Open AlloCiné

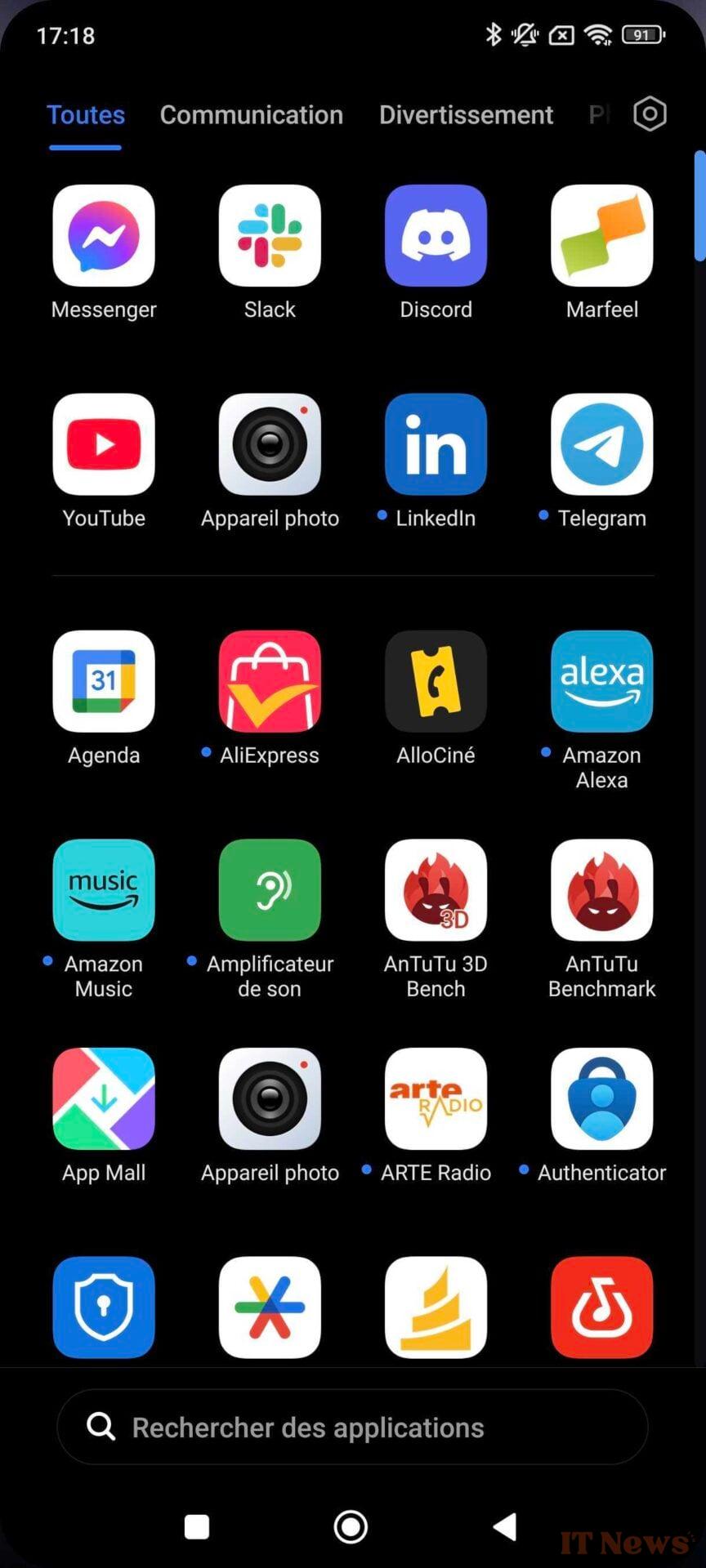pos(436,682)
